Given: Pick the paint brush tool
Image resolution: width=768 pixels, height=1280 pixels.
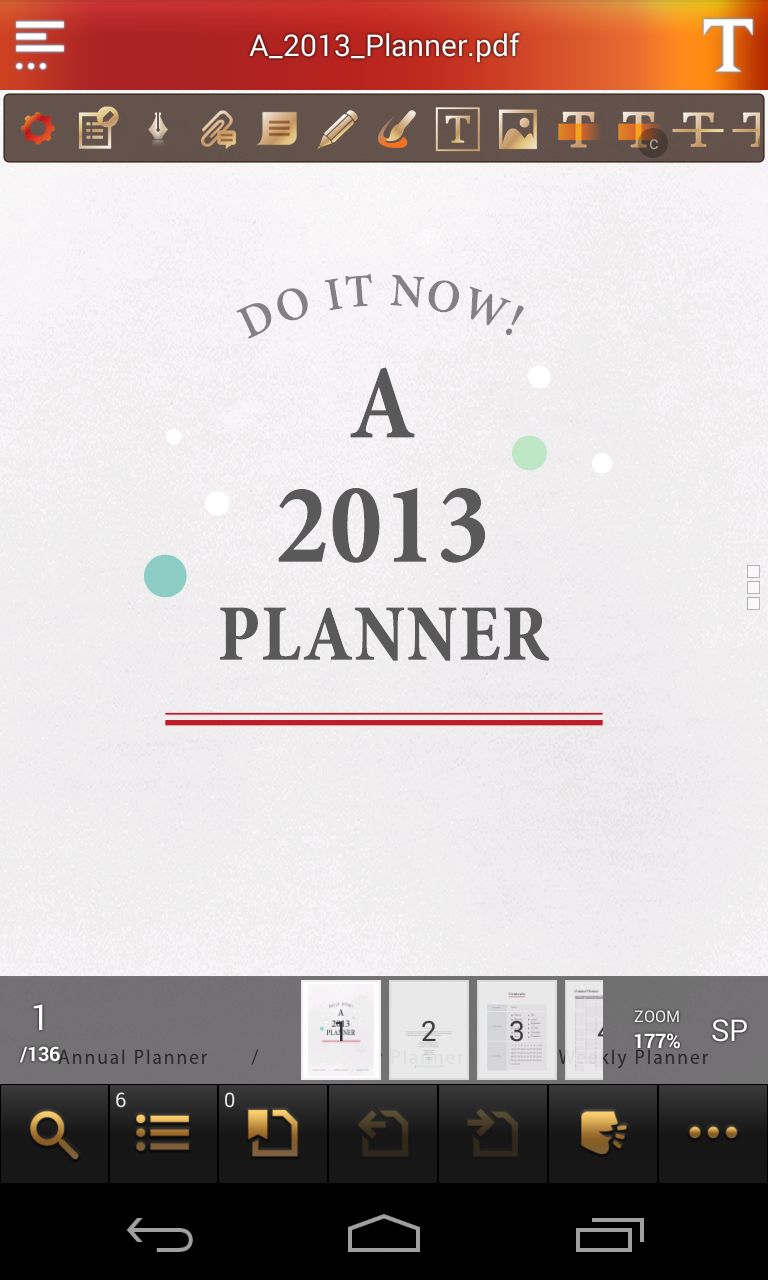Looking at the screenshot, I should point(397,129).
